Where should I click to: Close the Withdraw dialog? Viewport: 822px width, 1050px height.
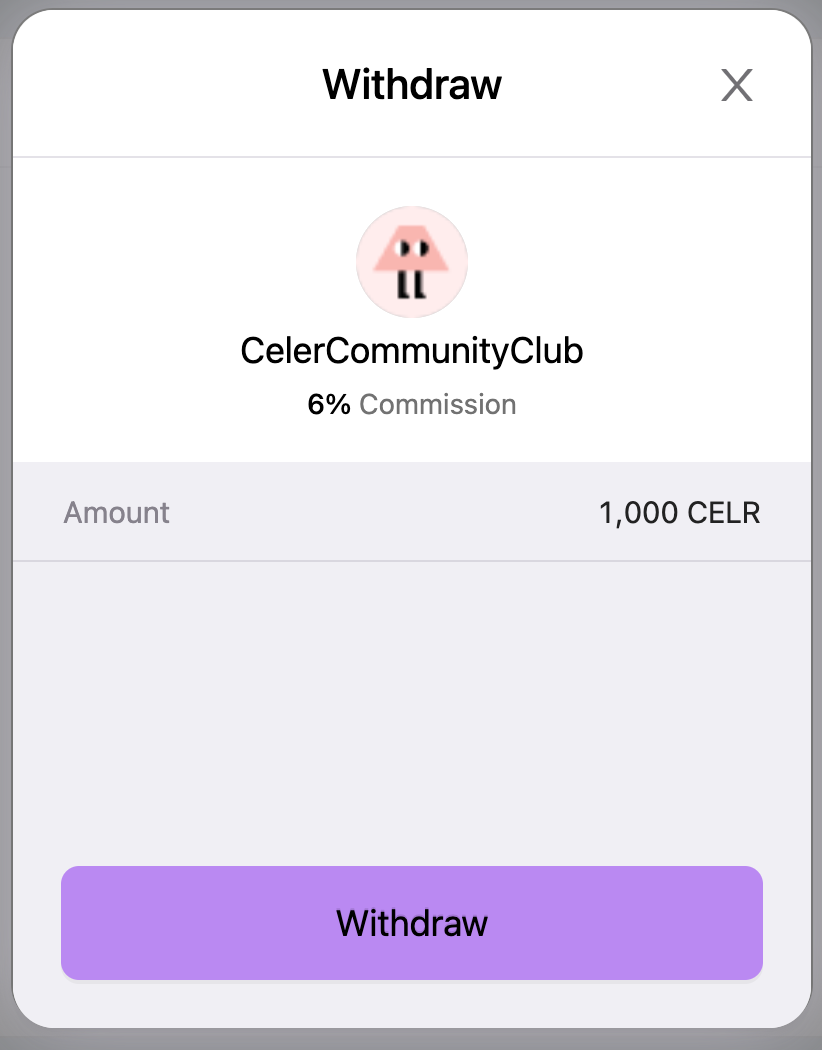point(737,86)
